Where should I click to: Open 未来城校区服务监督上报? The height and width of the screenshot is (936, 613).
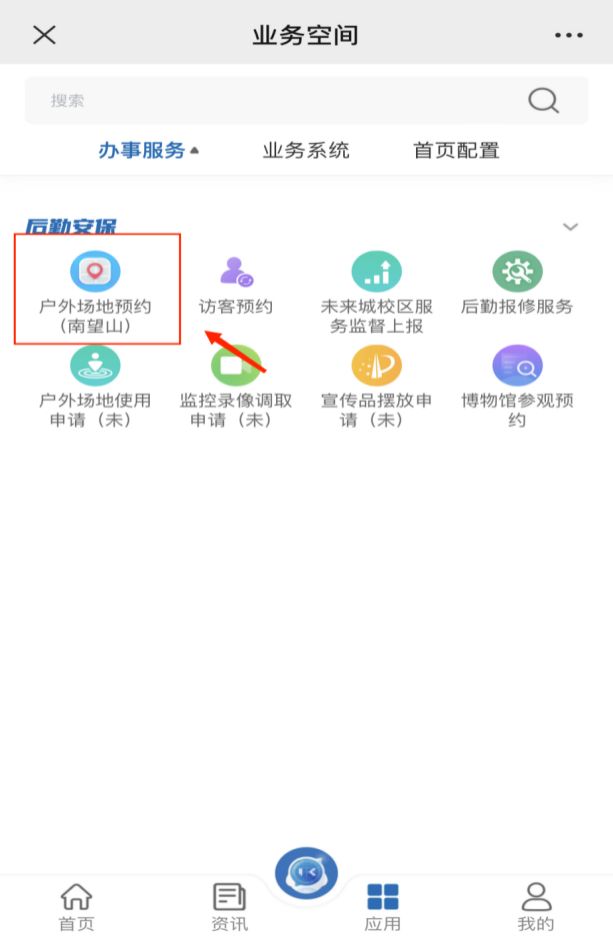[x=376, y=290]
